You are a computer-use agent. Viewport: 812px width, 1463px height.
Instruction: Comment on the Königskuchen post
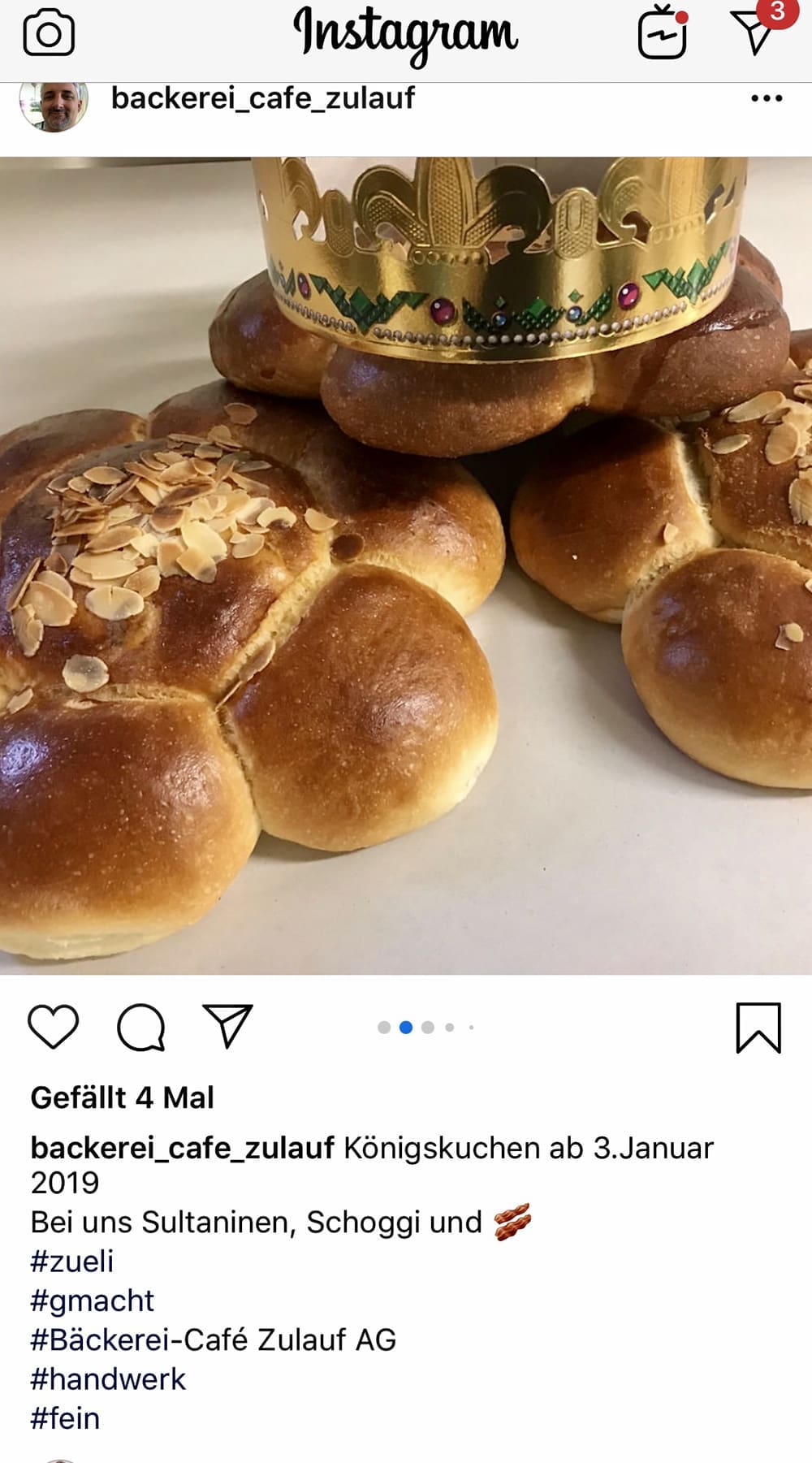[141, 1027]
